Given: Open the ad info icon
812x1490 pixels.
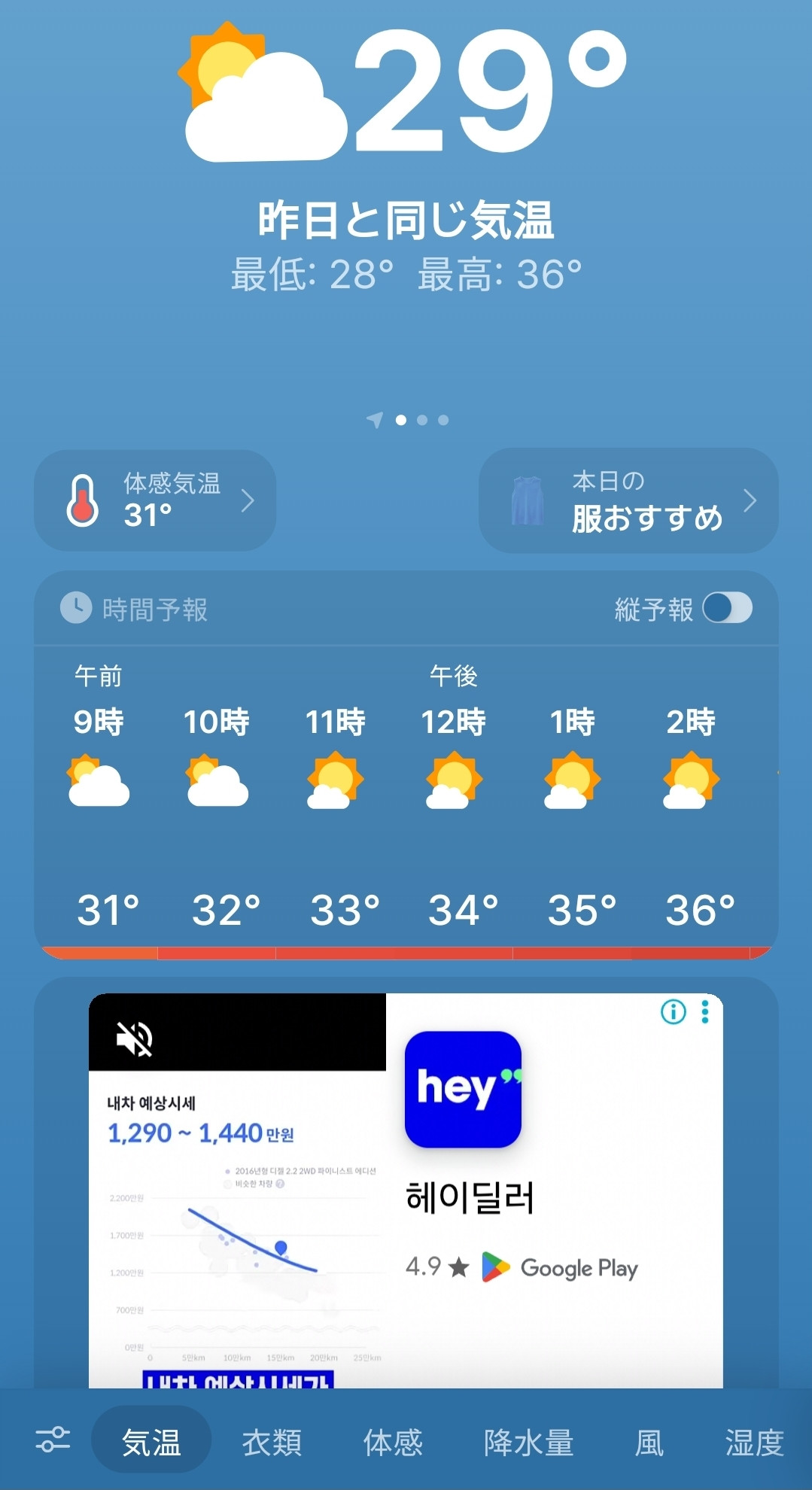Looking at the screenshot, I should [674, 1012].
